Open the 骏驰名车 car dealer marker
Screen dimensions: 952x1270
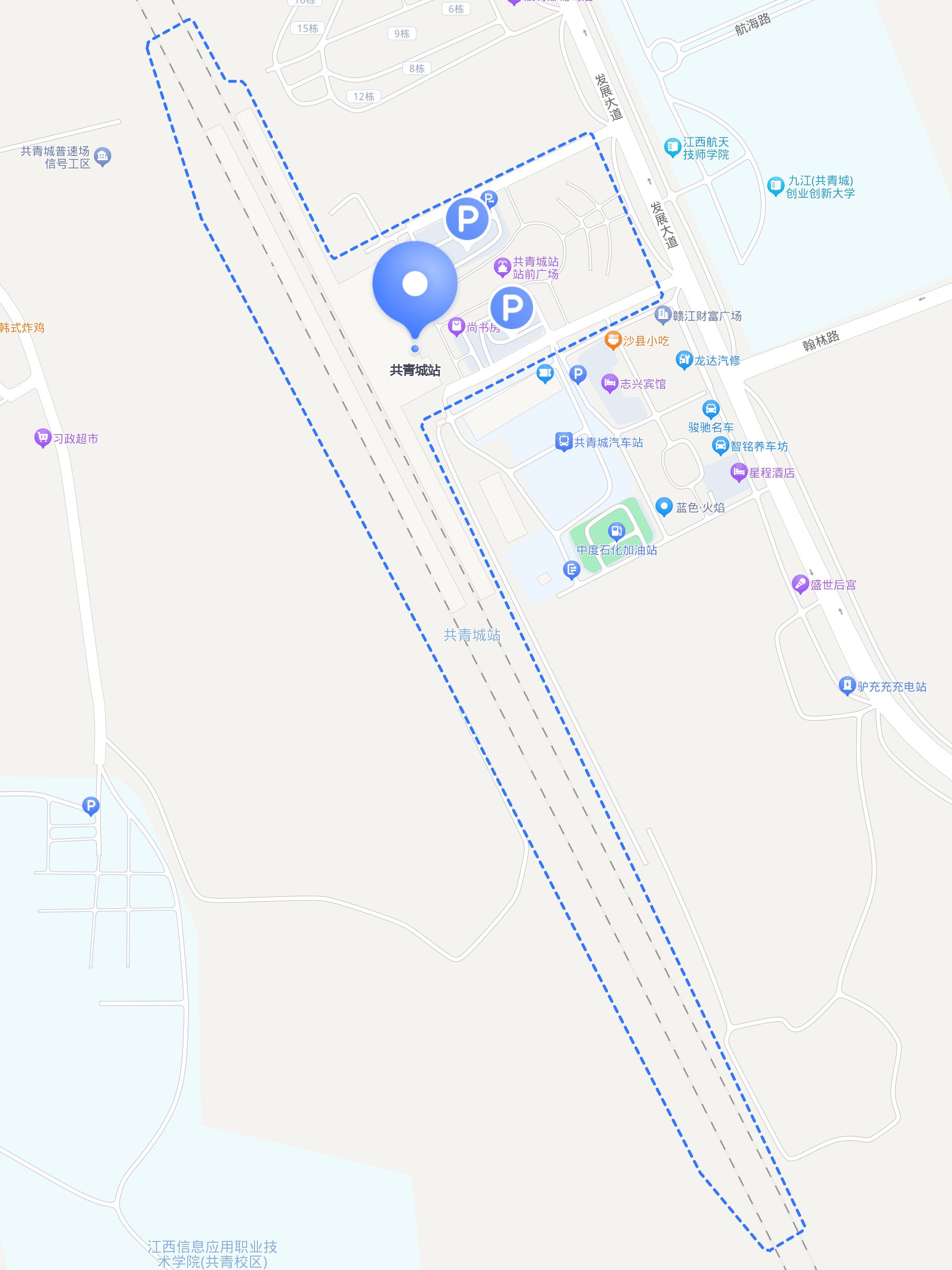711,409
